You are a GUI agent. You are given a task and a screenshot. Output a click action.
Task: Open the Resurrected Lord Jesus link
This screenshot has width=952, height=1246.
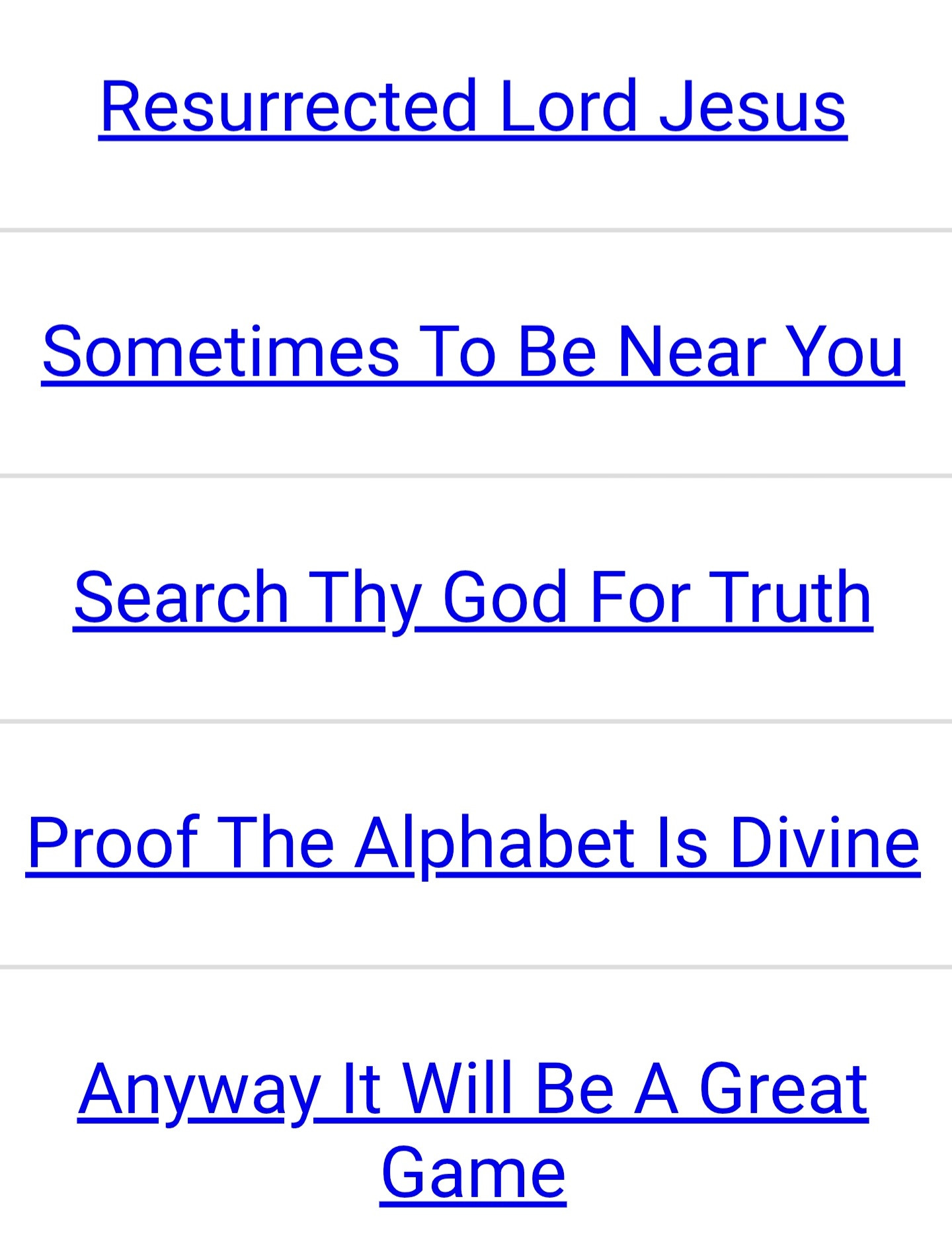point(473,106)
